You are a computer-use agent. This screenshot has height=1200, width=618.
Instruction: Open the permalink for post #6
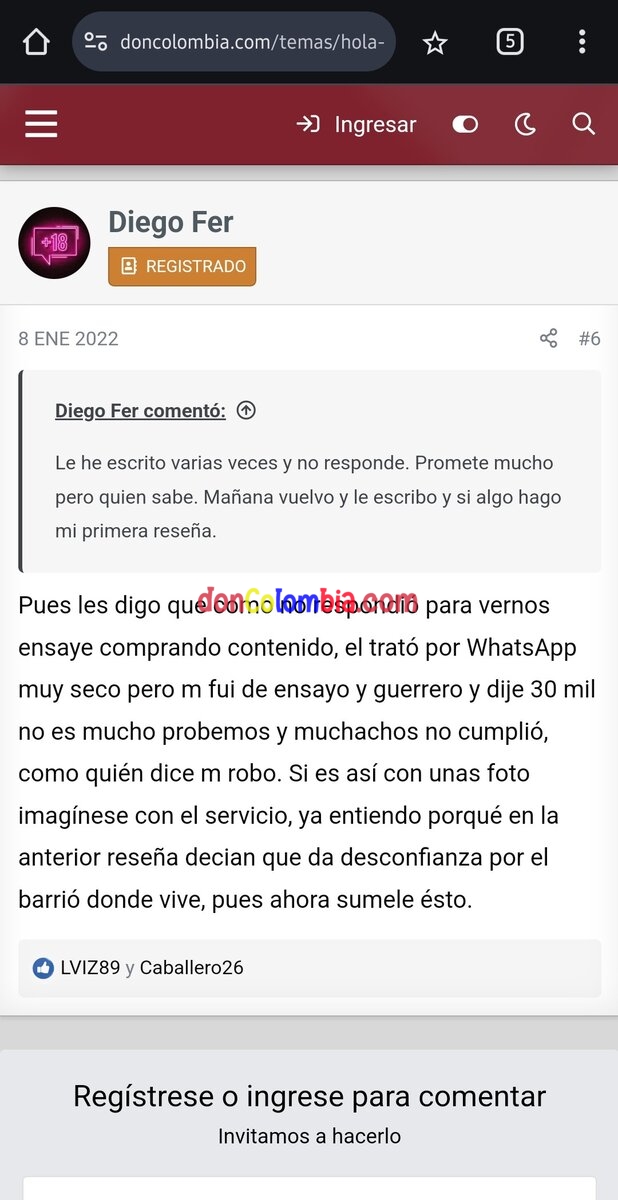(x=589, y=338)
